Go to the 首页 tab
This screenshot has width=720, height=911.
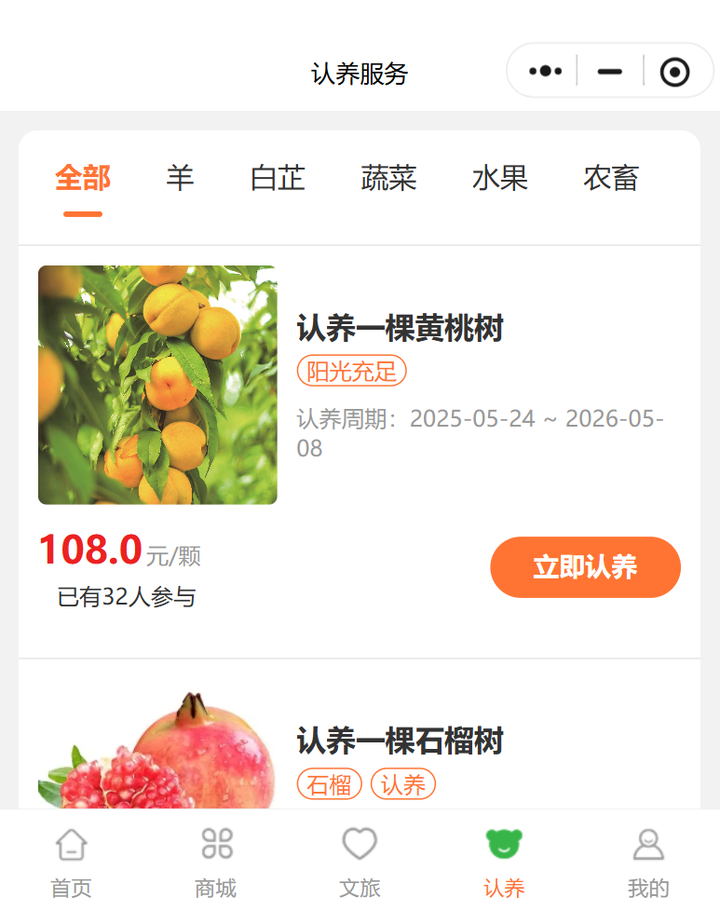(x=72, y=862)
